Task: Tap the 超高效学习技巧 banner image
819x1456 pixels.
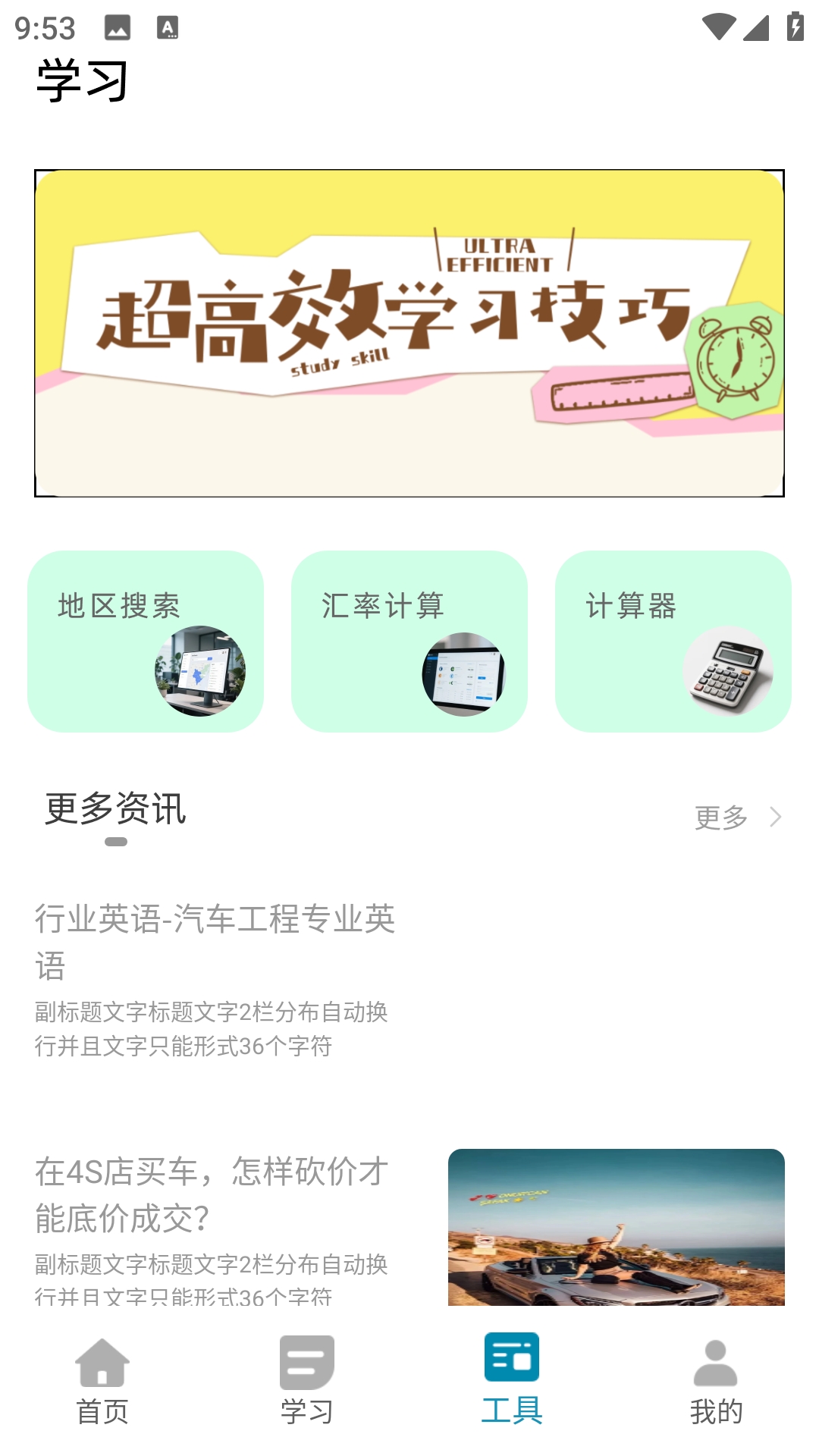Action: [x=409, y=332]
